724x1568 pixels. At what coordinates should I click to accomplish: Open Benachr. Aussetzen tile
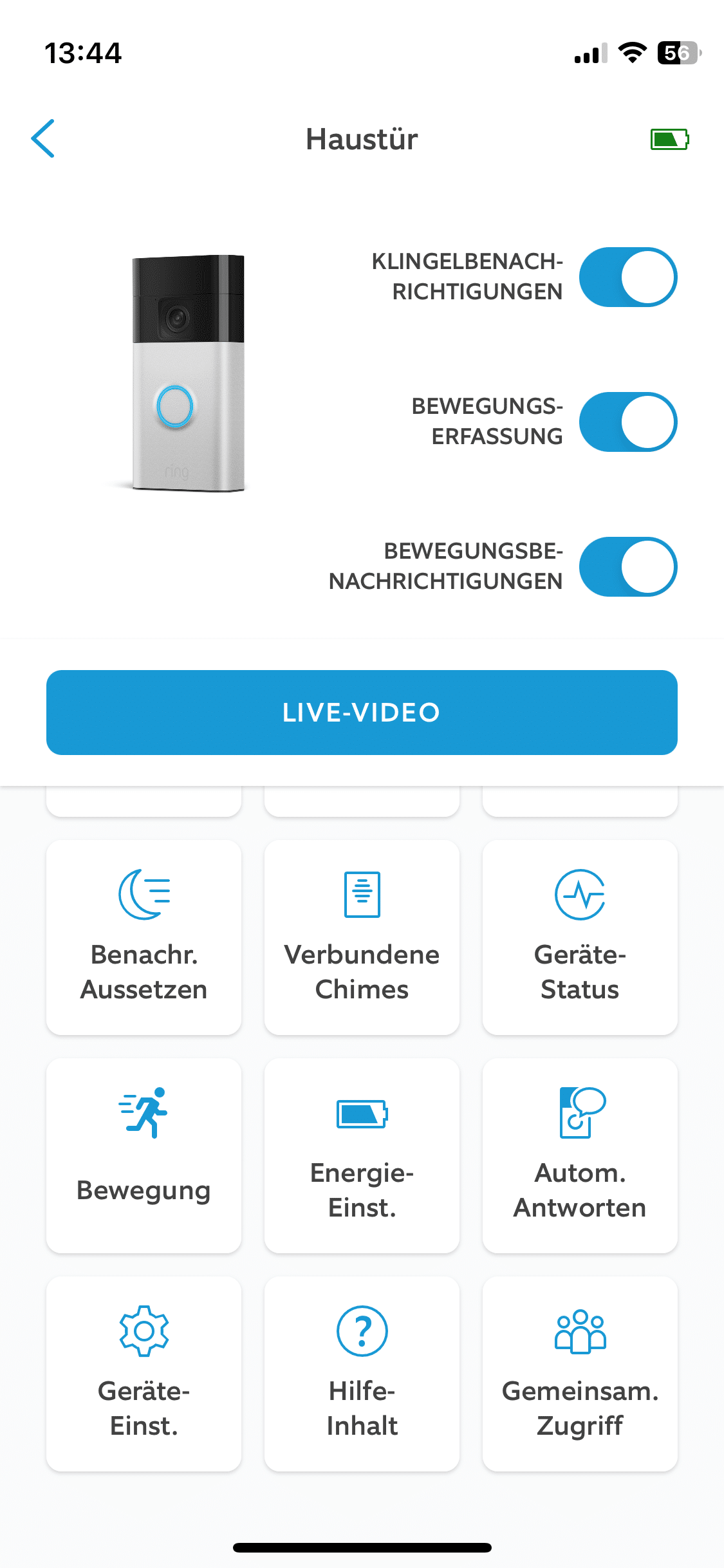(x=144, y=937)
